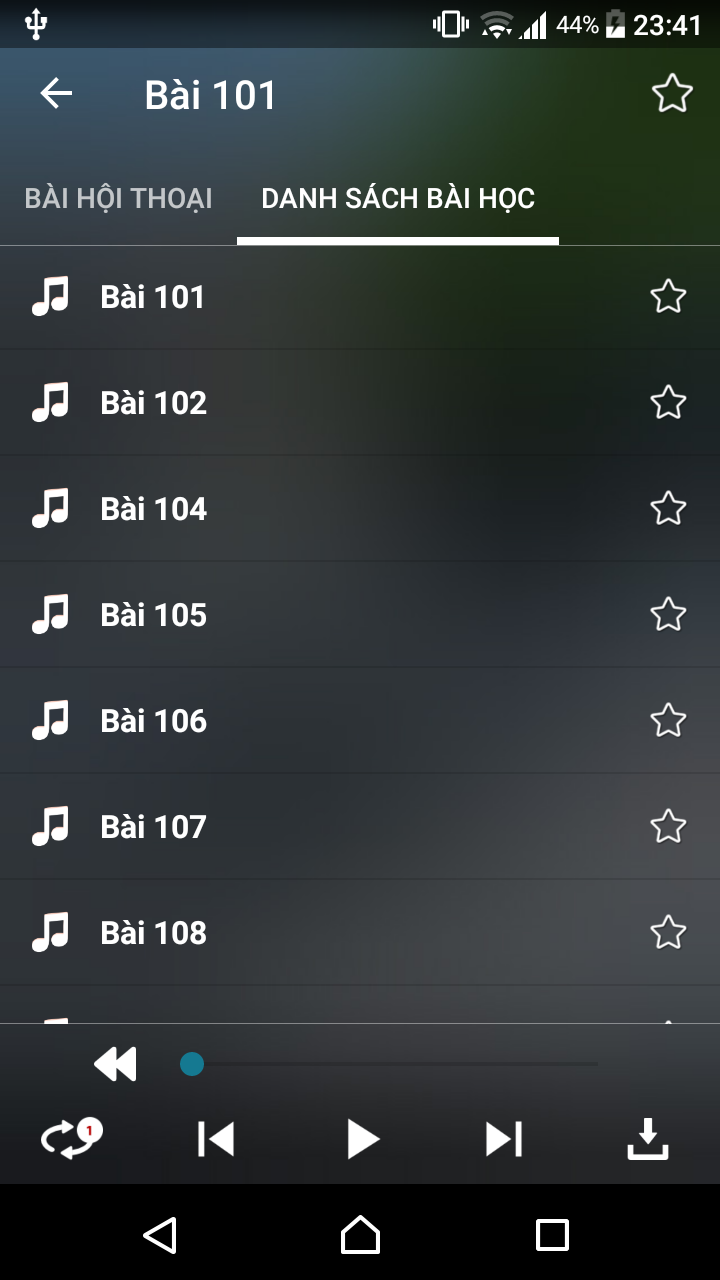Rewind the audio with the double-arrow button
This screenshot has height=1280, width=720.
(115, 1064)
